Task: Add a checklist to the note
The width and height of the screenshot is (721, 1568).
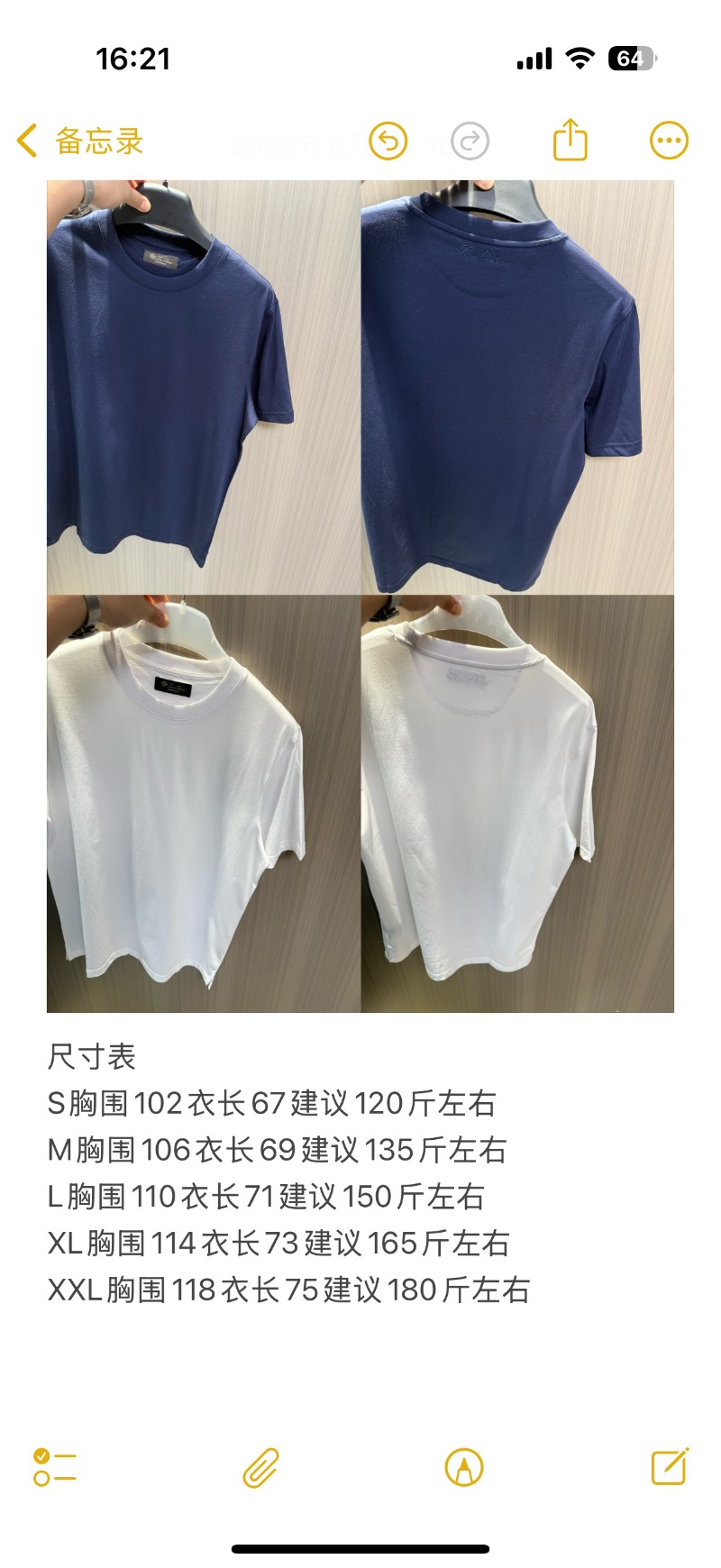Action: point(55,1467)
